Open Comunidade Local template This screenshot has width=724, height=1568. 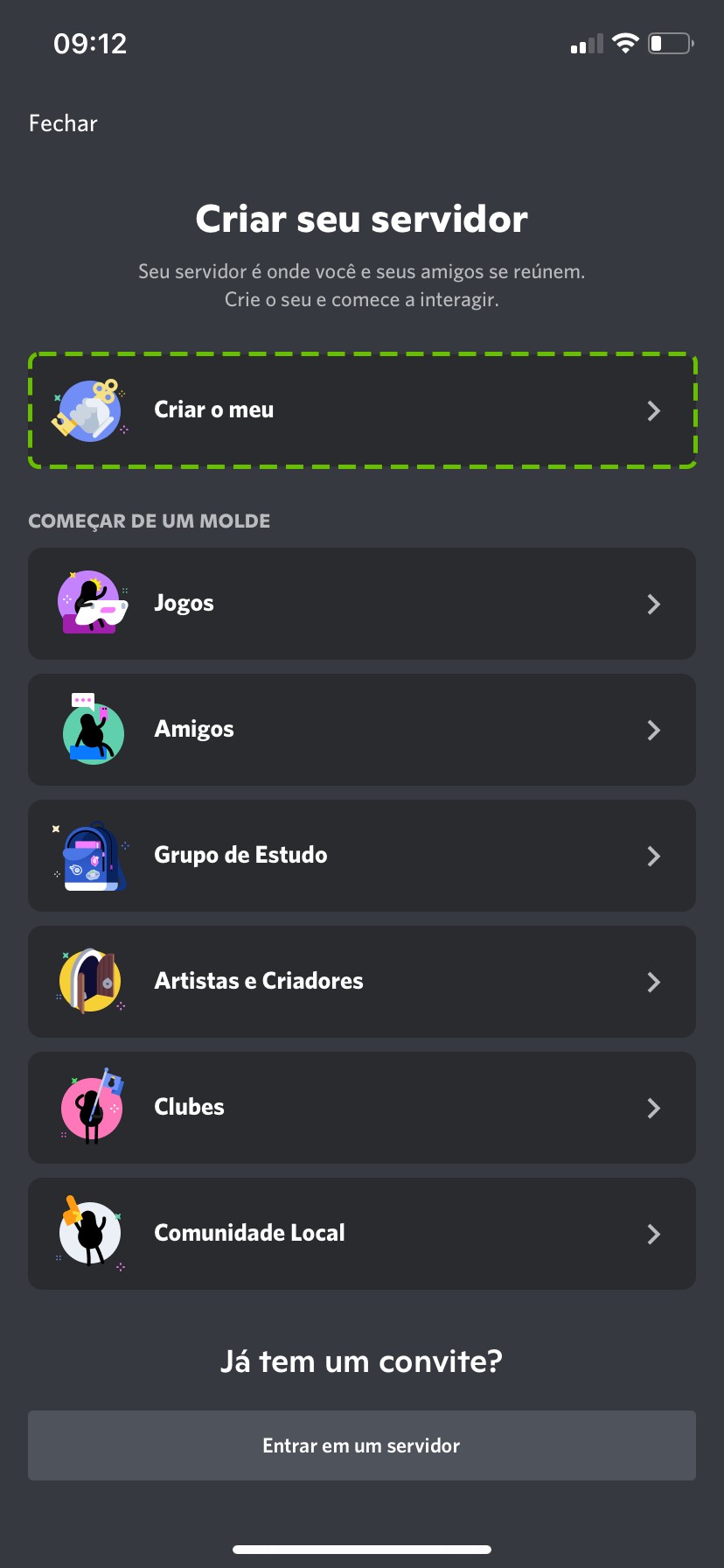(362, 1234)
